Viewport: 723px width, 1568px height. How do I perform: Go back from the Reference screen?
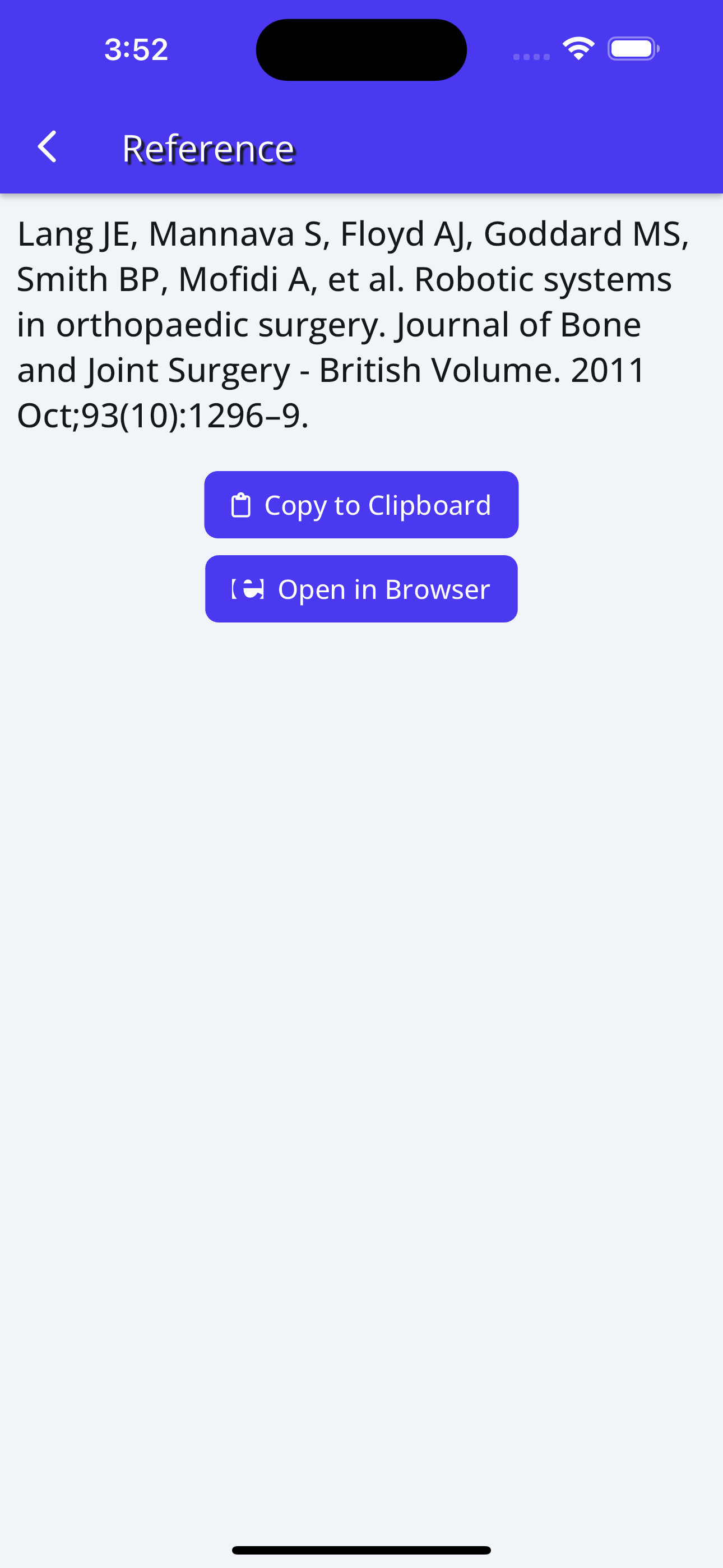(48, 147)
